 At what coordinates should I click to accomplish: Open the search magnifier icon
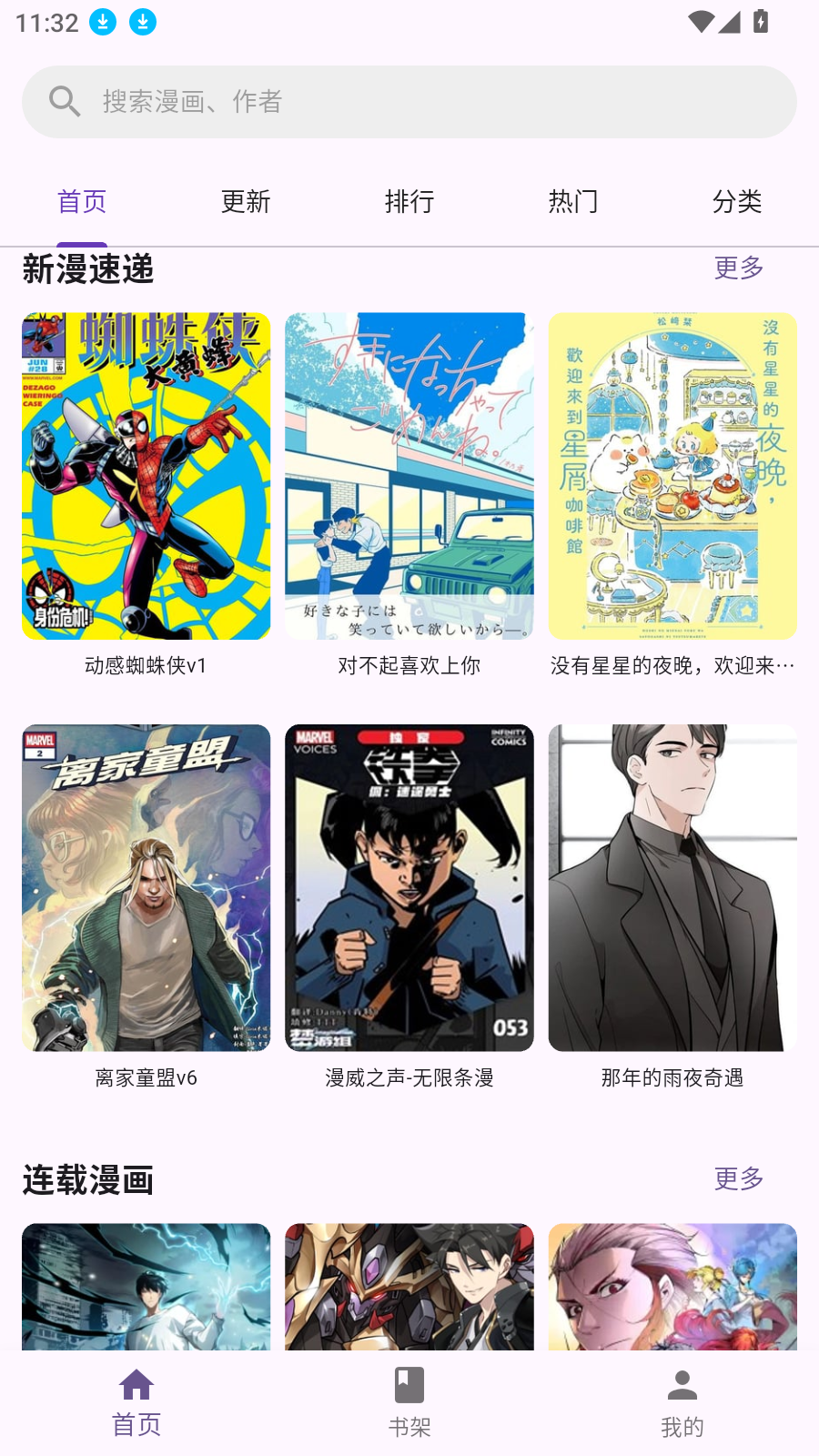point(64,100)
